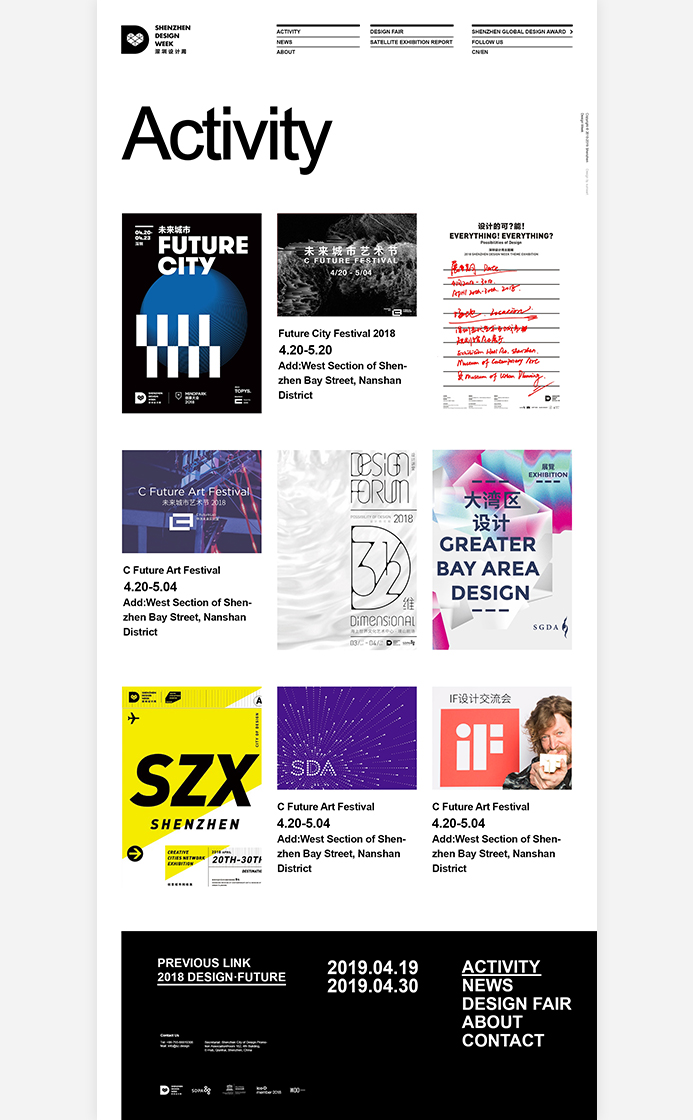Open Satellite Exhibition Report link

[x=411, y=42]
